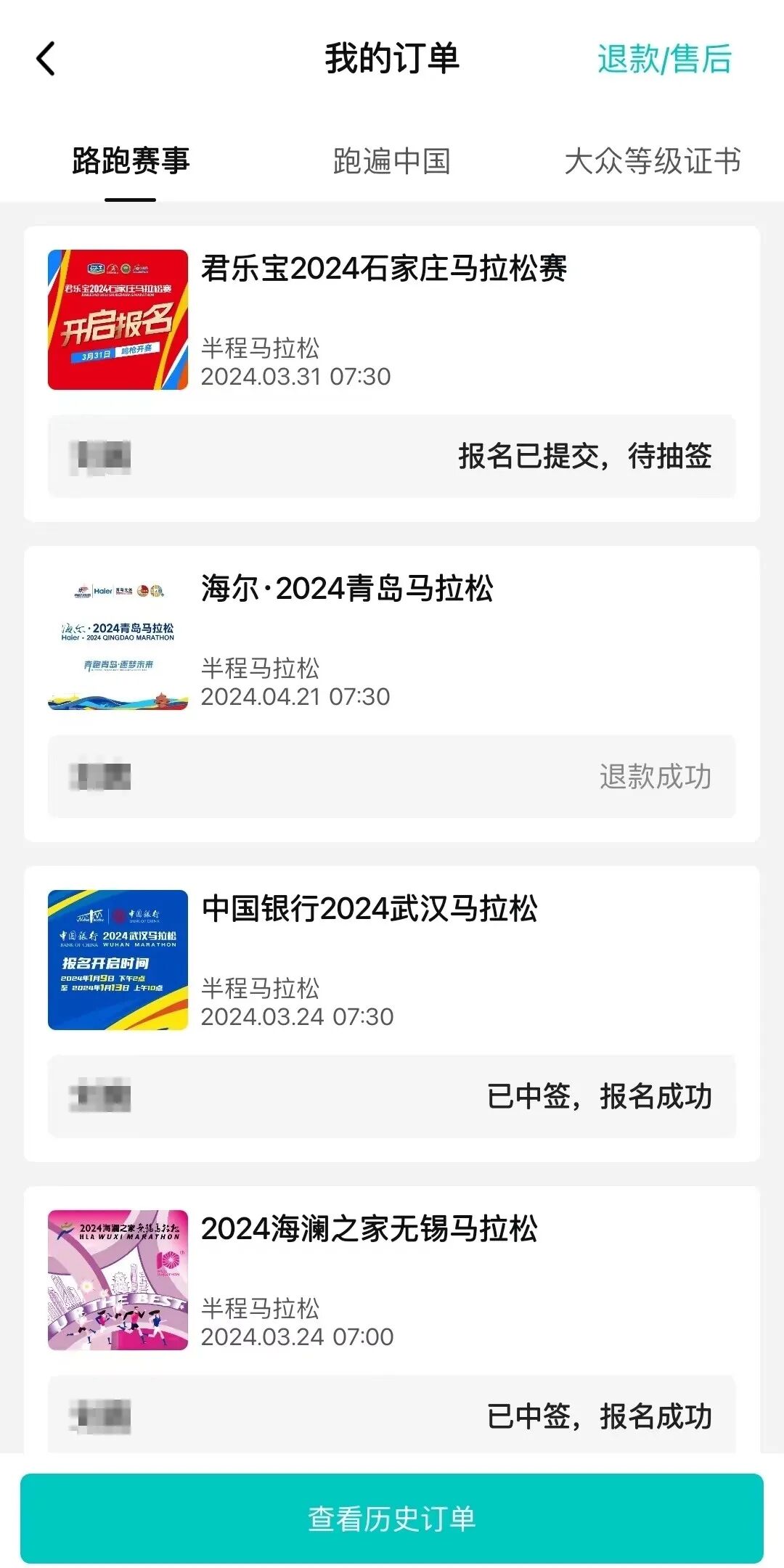
Task: Open 海尔·2024青岛马拉松 order
Action: click(x=347, y=589)
